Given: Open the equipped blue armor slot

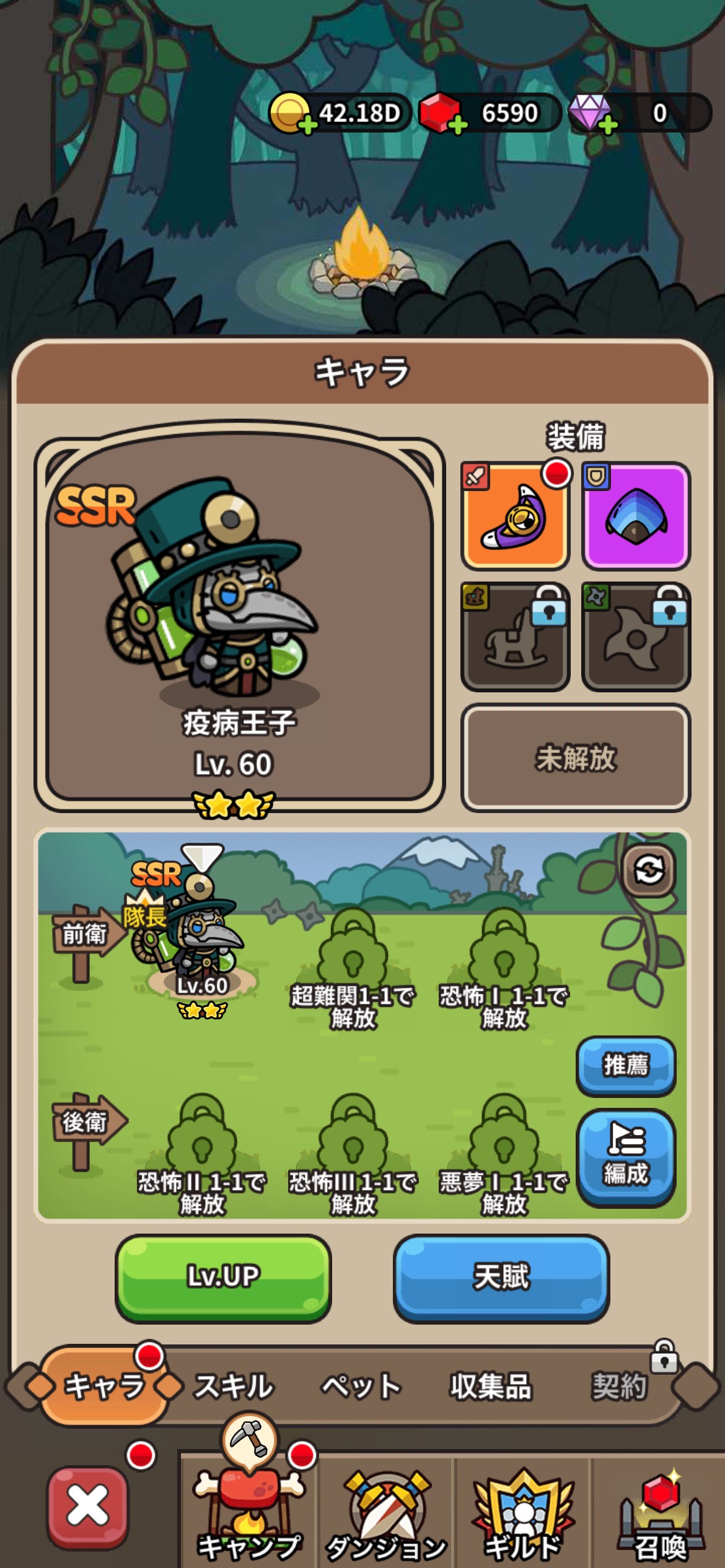Looking at the screenshot, I should click(x=636, y=516).
